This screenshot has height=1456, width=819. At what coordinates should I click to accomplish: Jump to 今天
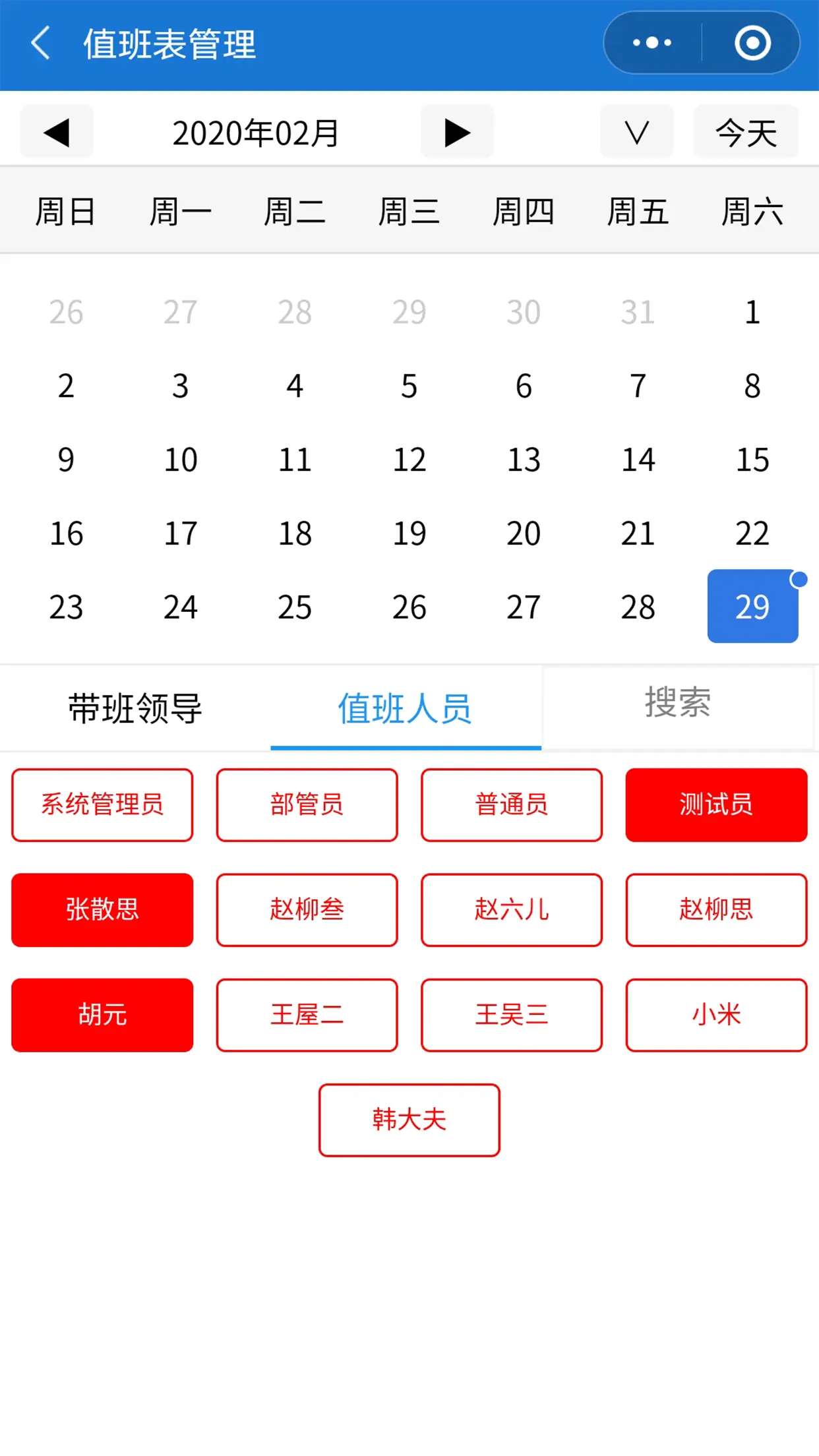coord(746,132)
